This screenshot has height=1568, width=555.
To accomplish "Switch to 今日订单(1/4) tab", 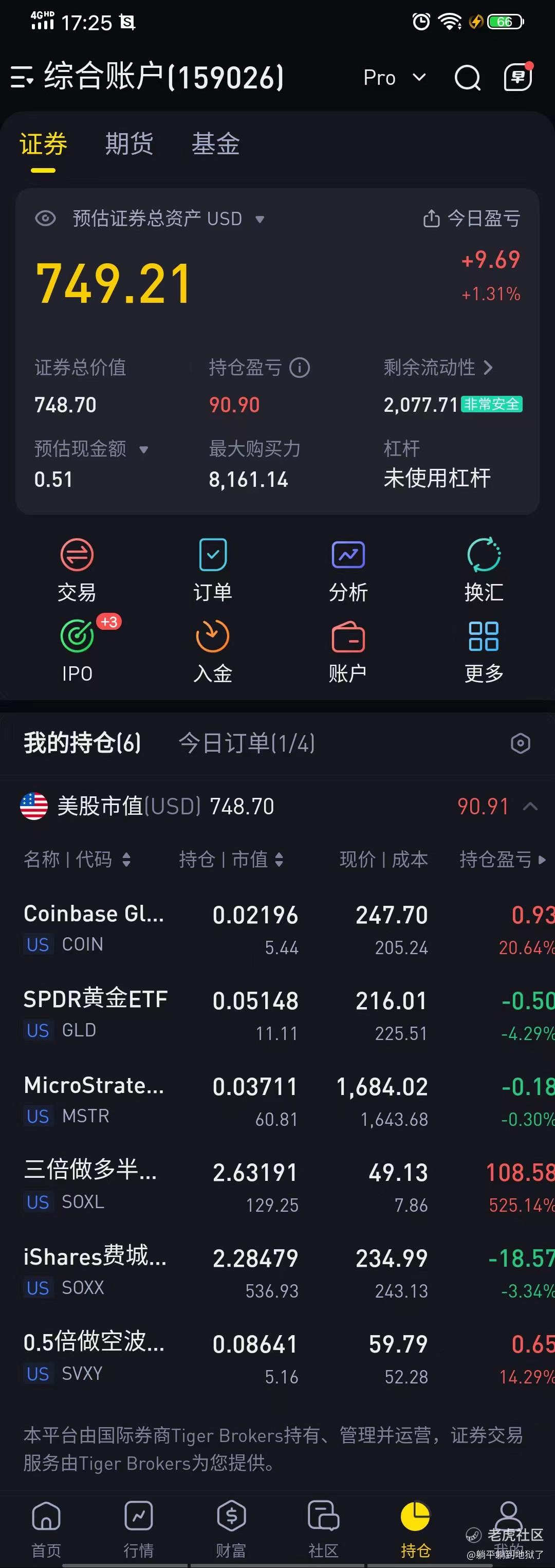I will pos(247,743).
